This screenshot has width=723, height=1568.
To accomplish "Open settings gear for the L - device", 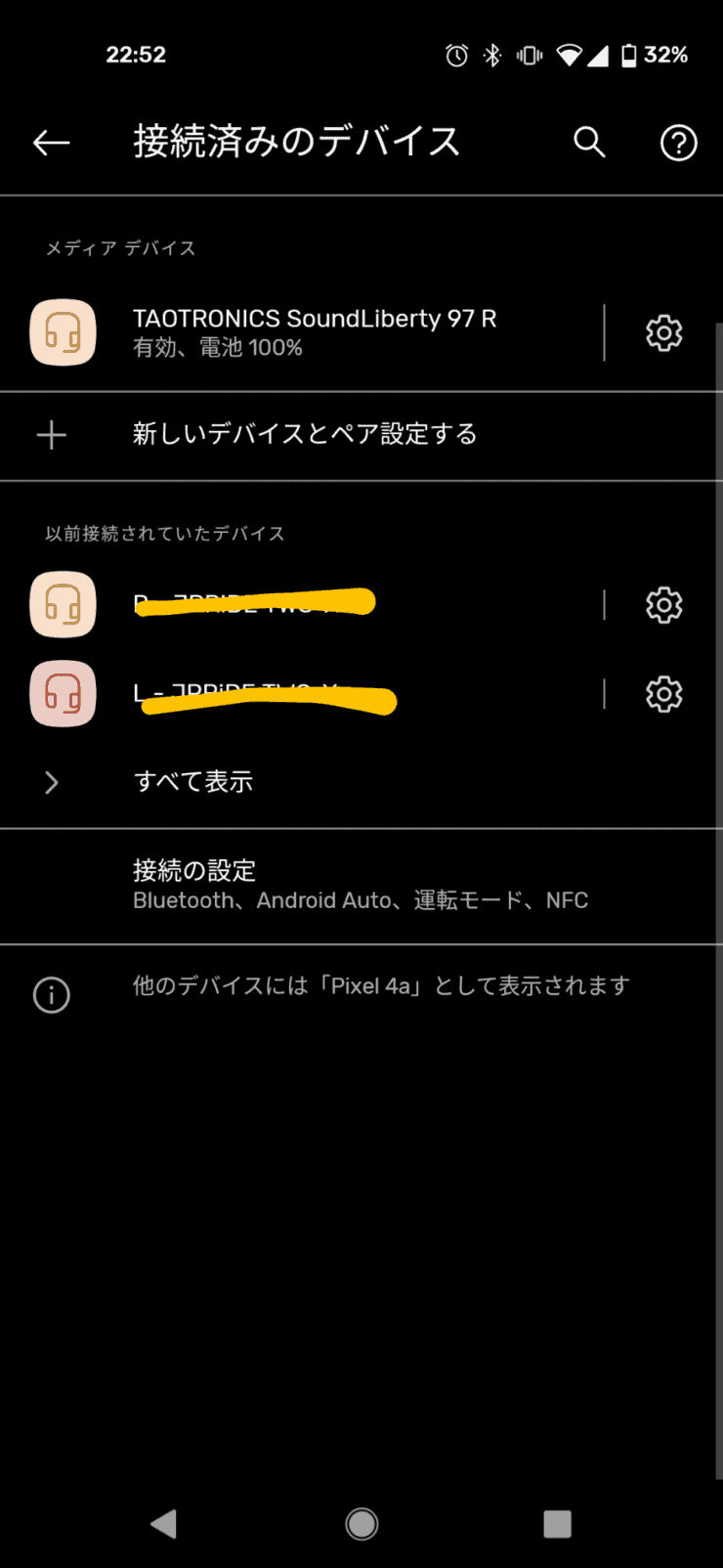I will (663, 695).
